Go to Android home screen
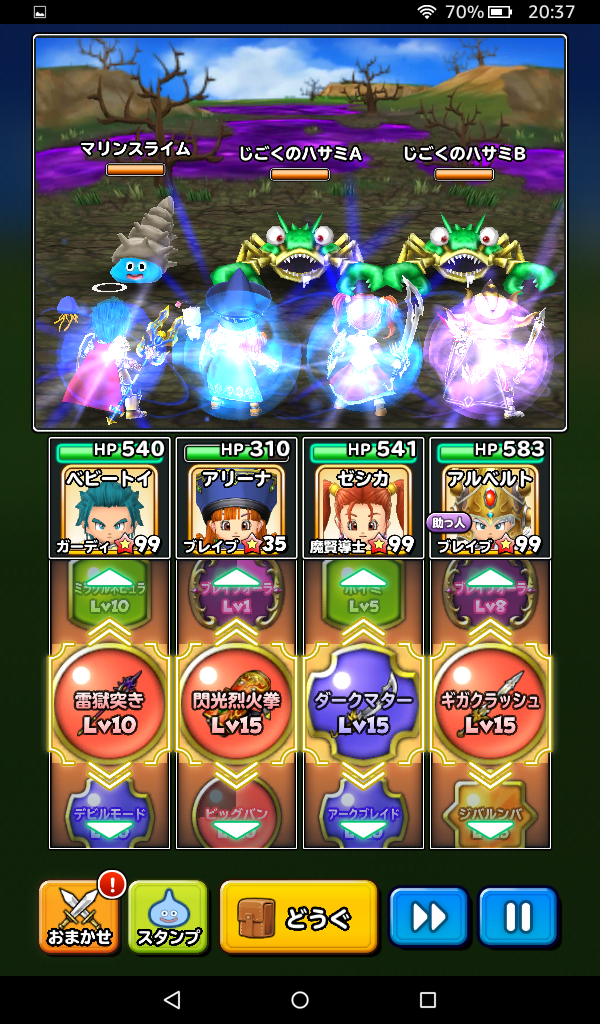Screen dimensions: 600x1024 point(300,999)
